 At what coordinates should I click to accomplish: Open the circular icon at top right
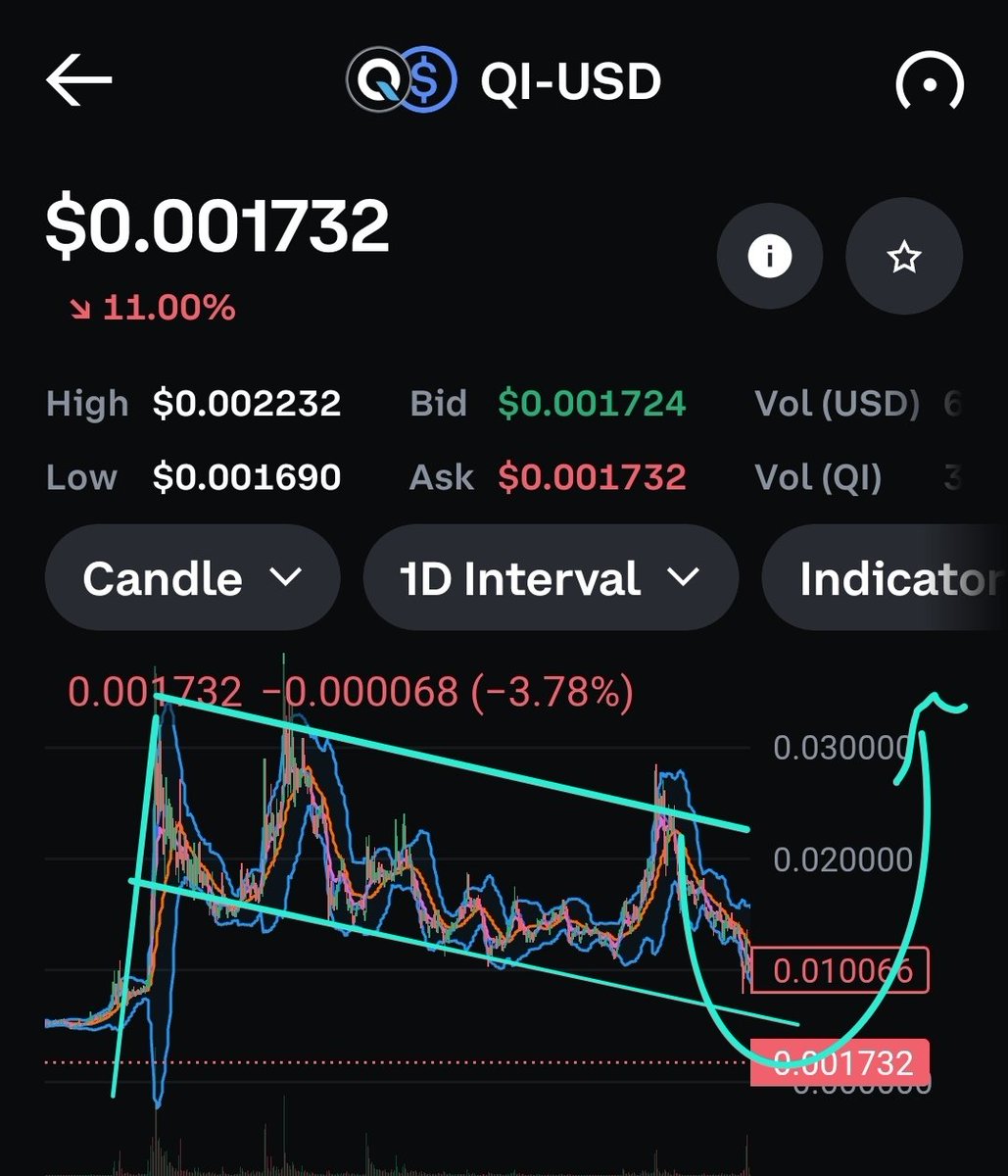tap(930, 84)
